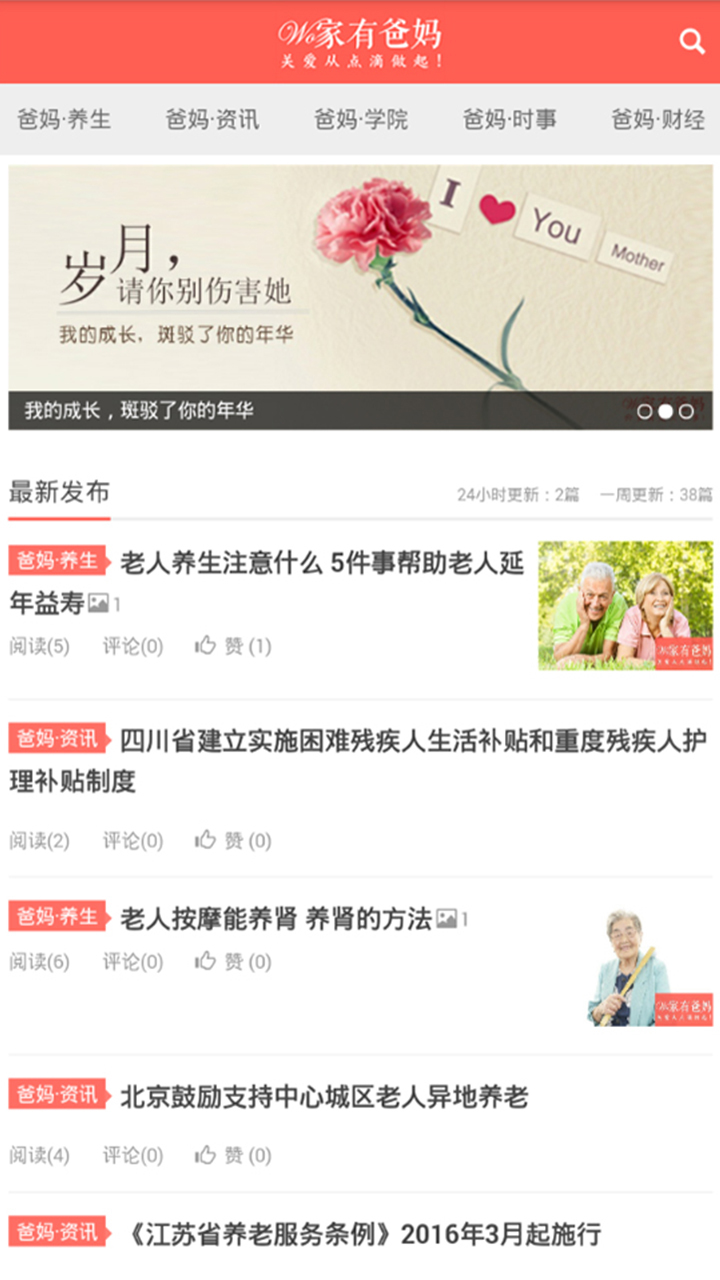Open article 北京鼓励支持中心城区老人异地养老
720x1280 pixels.
pos(323,1097)
